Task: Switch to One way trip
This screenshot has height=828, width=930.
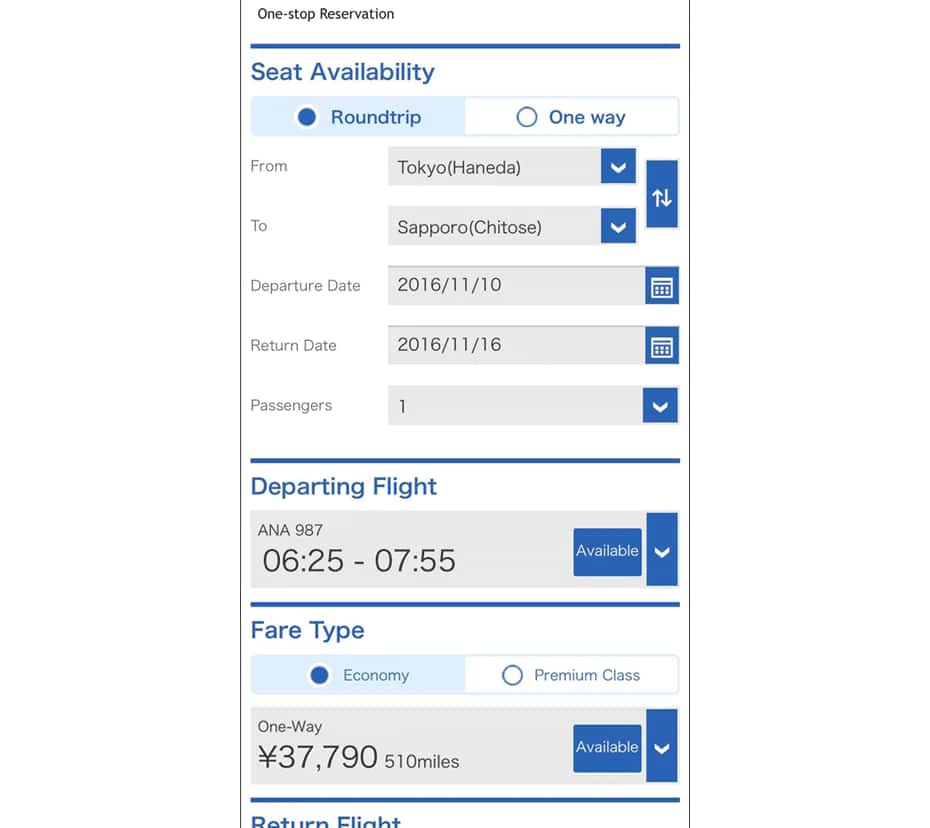Action: [x=571, y=117]
